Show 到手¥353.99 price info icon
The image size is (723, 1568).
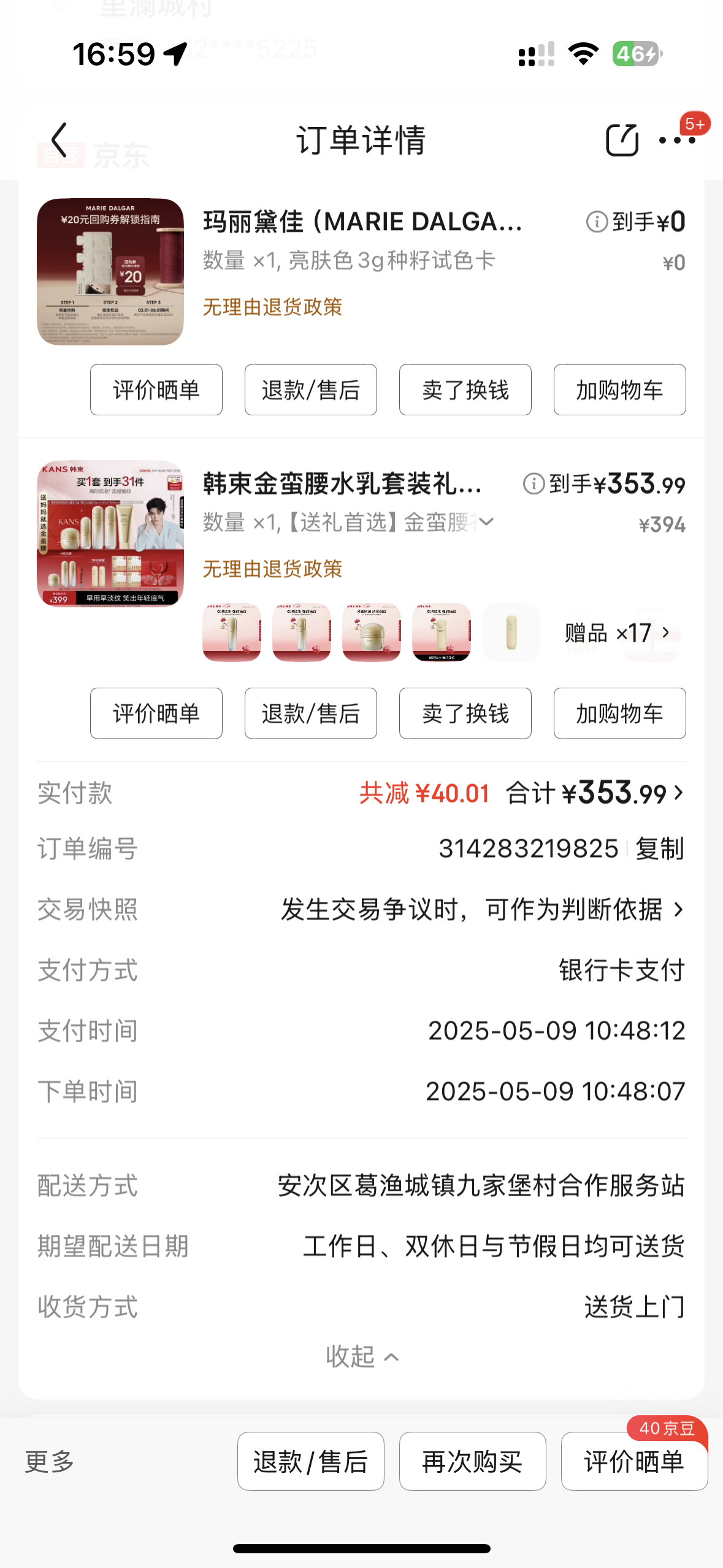point(534,484)
